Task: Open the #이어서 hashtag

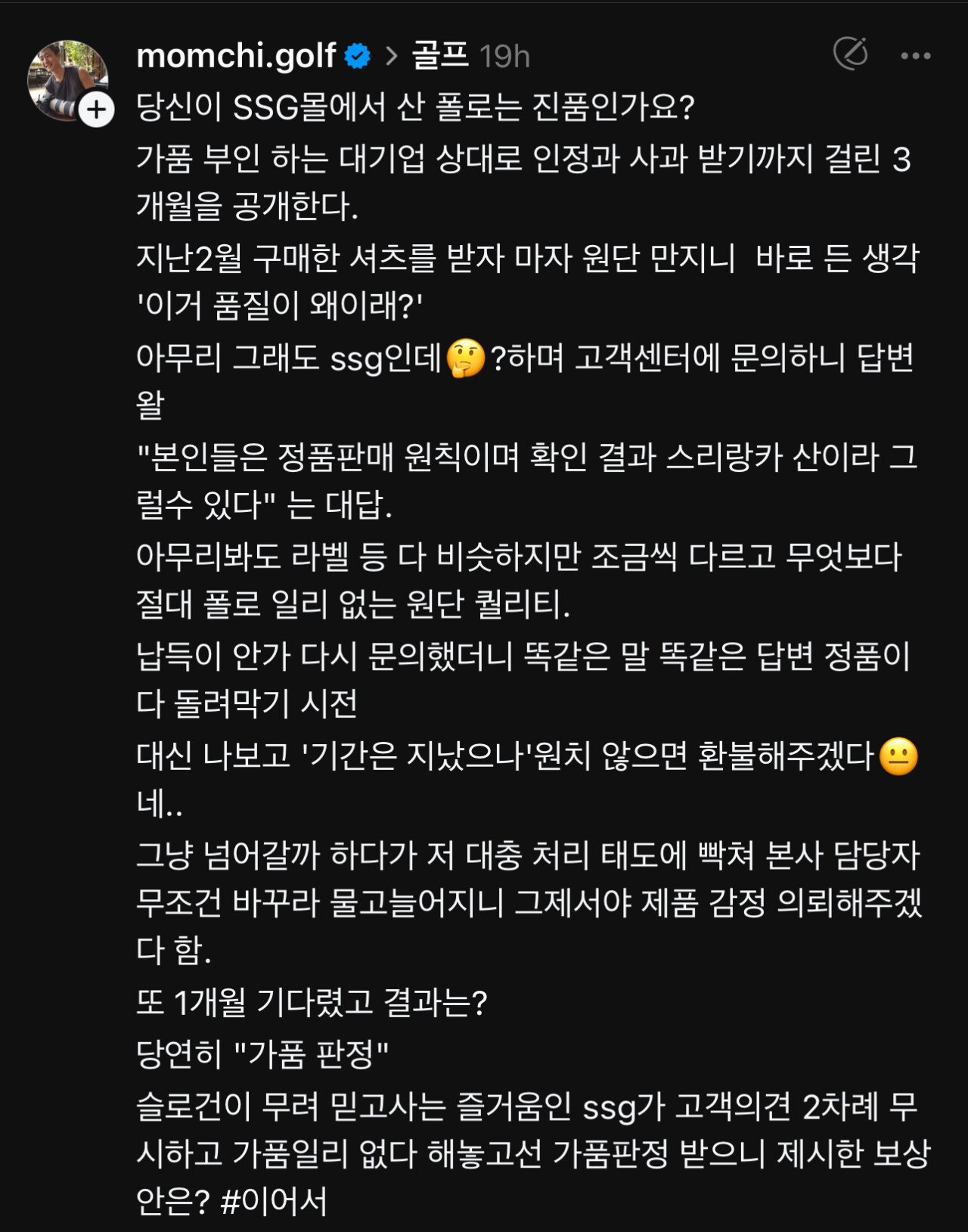Action: [274, 1200]
